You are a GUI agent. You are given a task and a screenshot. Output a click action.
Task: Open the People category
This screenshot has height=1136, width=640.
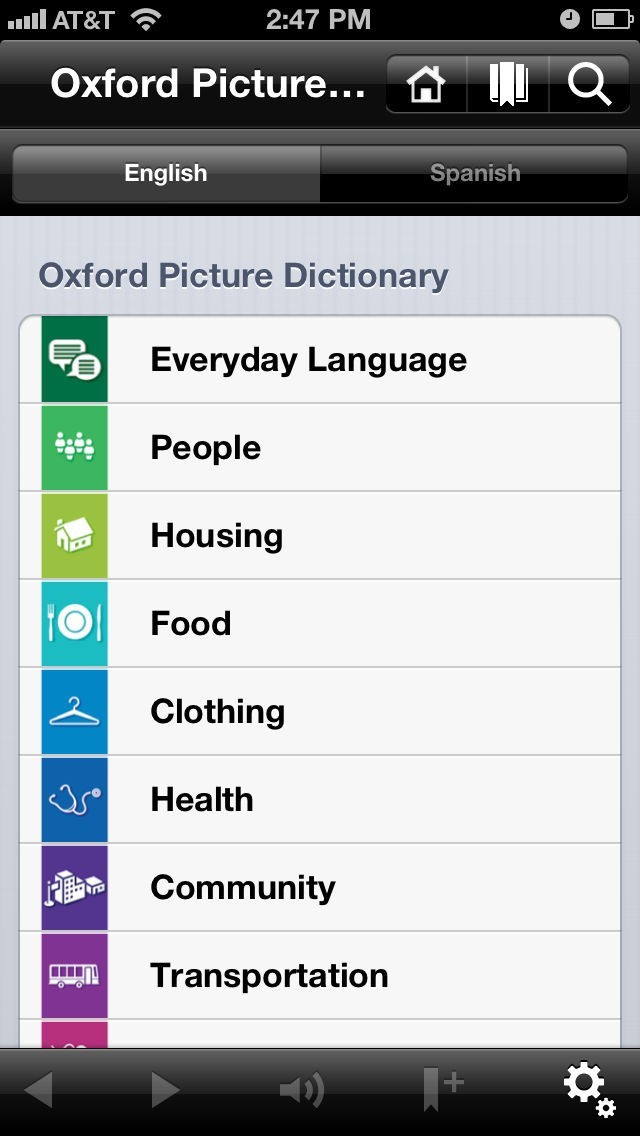click(320, 448)
